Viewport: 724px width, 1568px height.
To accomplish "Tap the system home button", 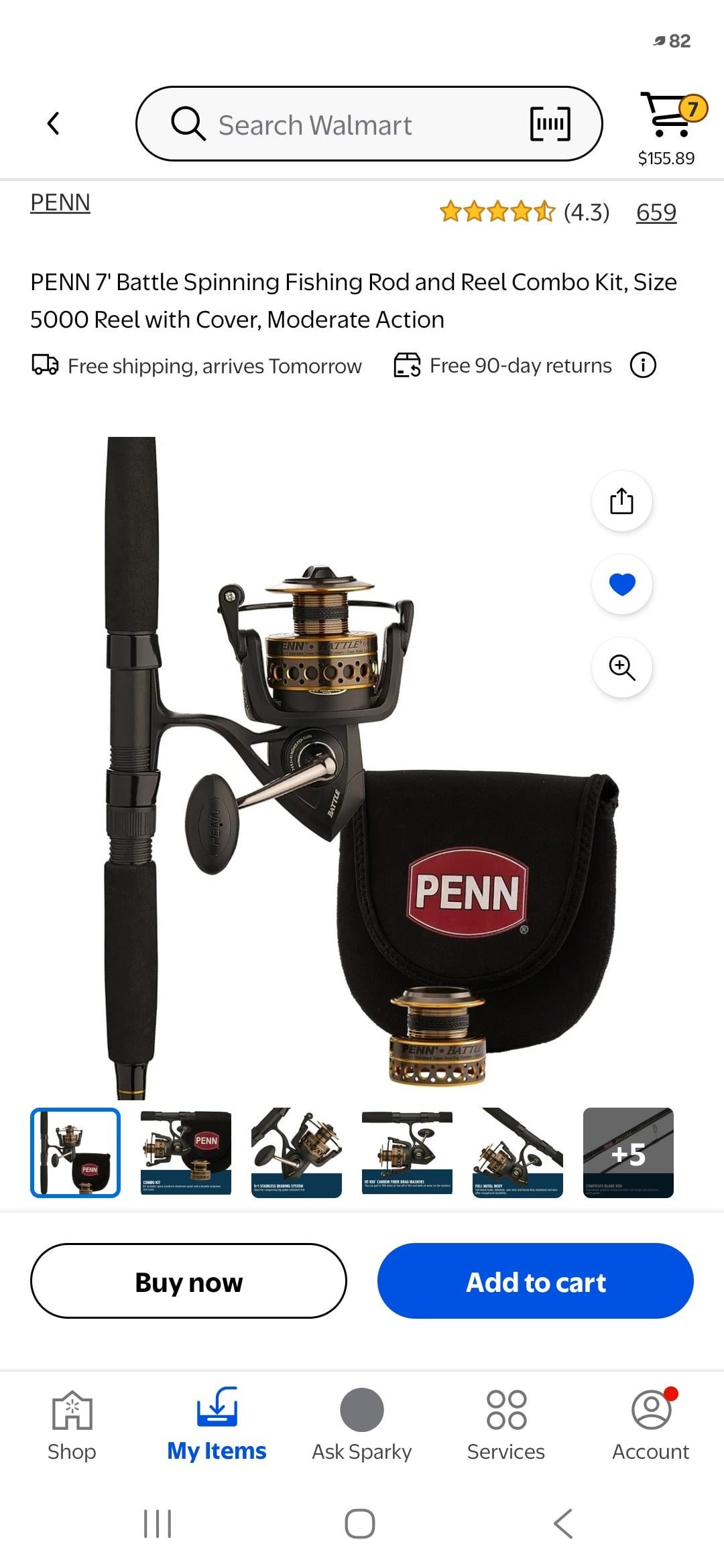I will [360, 1524].
